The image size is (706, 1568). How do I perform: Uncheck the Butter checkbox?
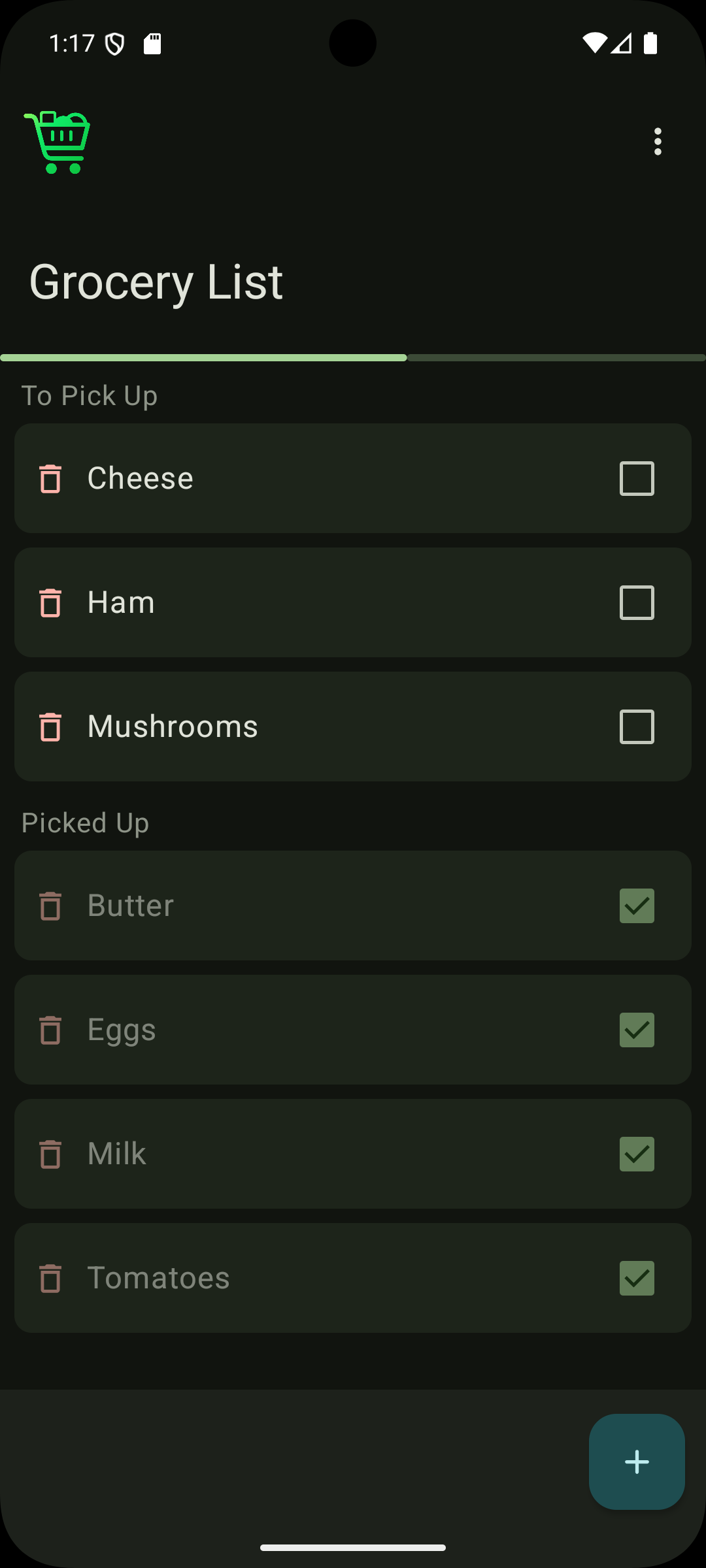(x=637, y=906)
